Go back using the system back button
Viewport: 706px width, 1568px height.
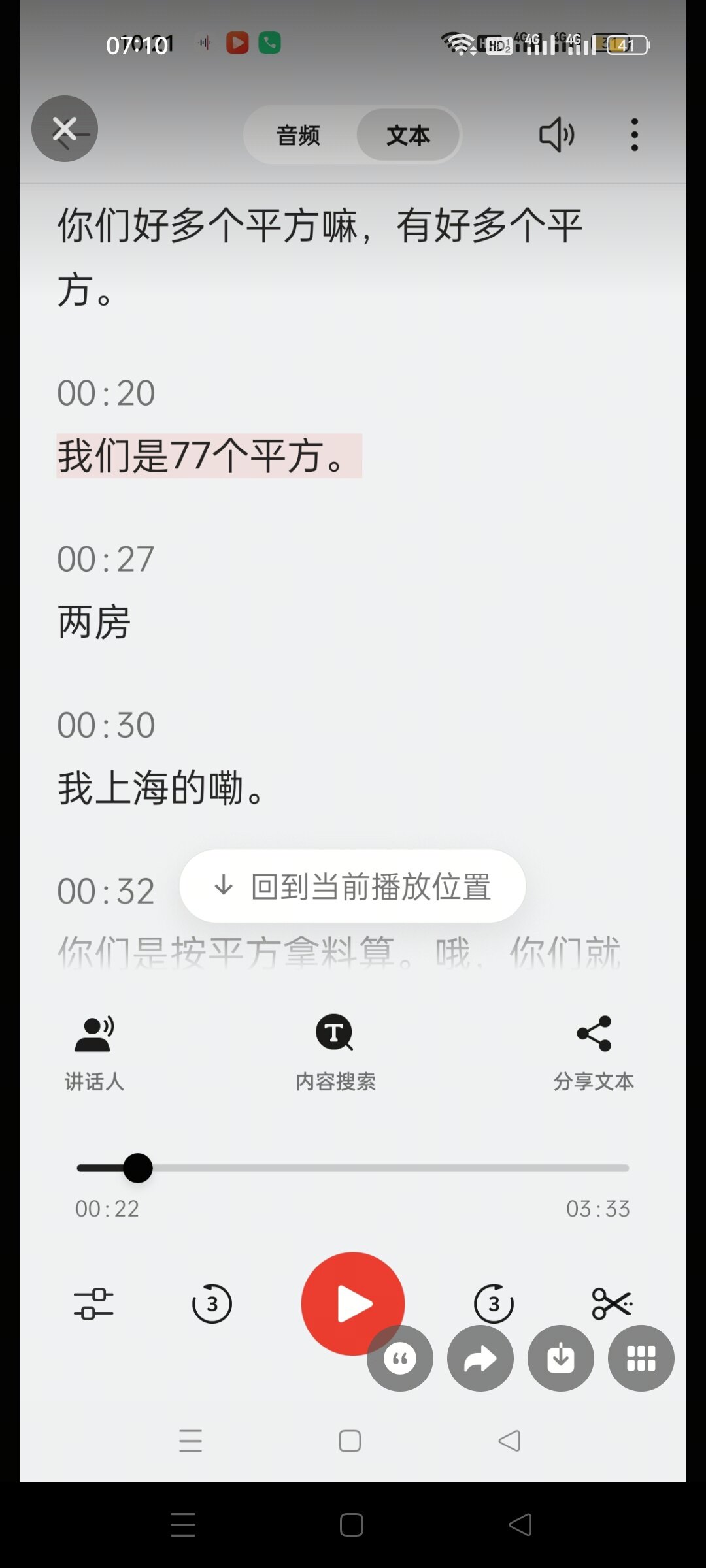click(520, 1525)
